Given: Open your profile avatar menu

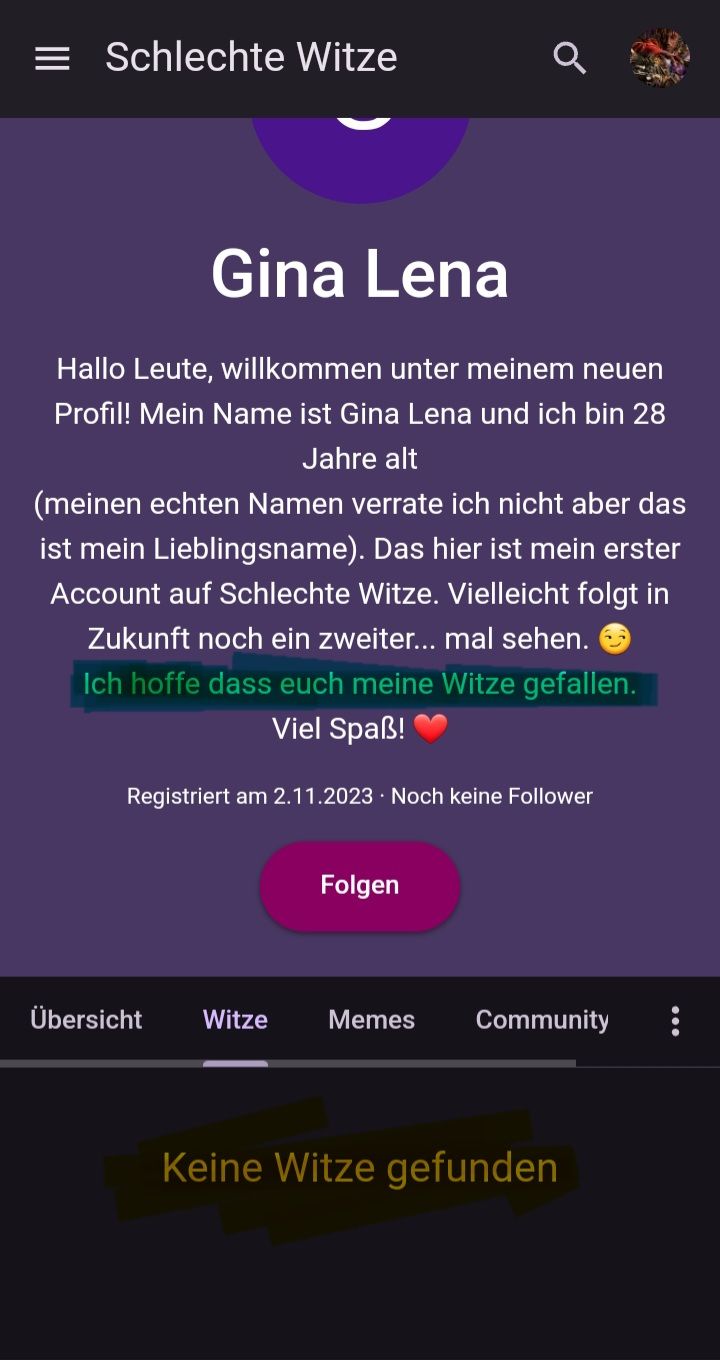Looking at the screenshot, I should [660, 58].
